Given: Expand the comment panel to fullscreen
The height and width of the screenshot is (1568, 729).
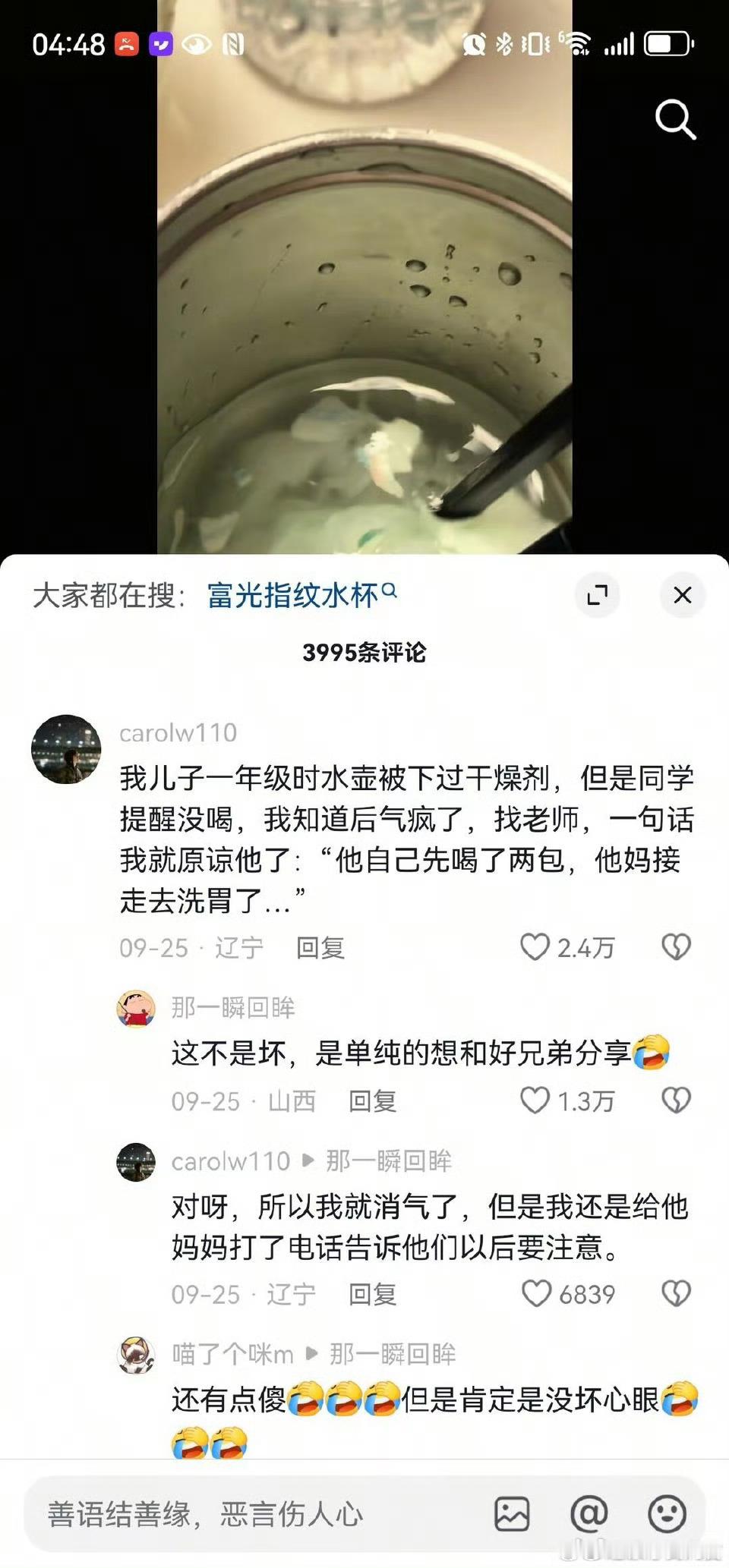Looking at the screenshot, I should coord(598,596).
